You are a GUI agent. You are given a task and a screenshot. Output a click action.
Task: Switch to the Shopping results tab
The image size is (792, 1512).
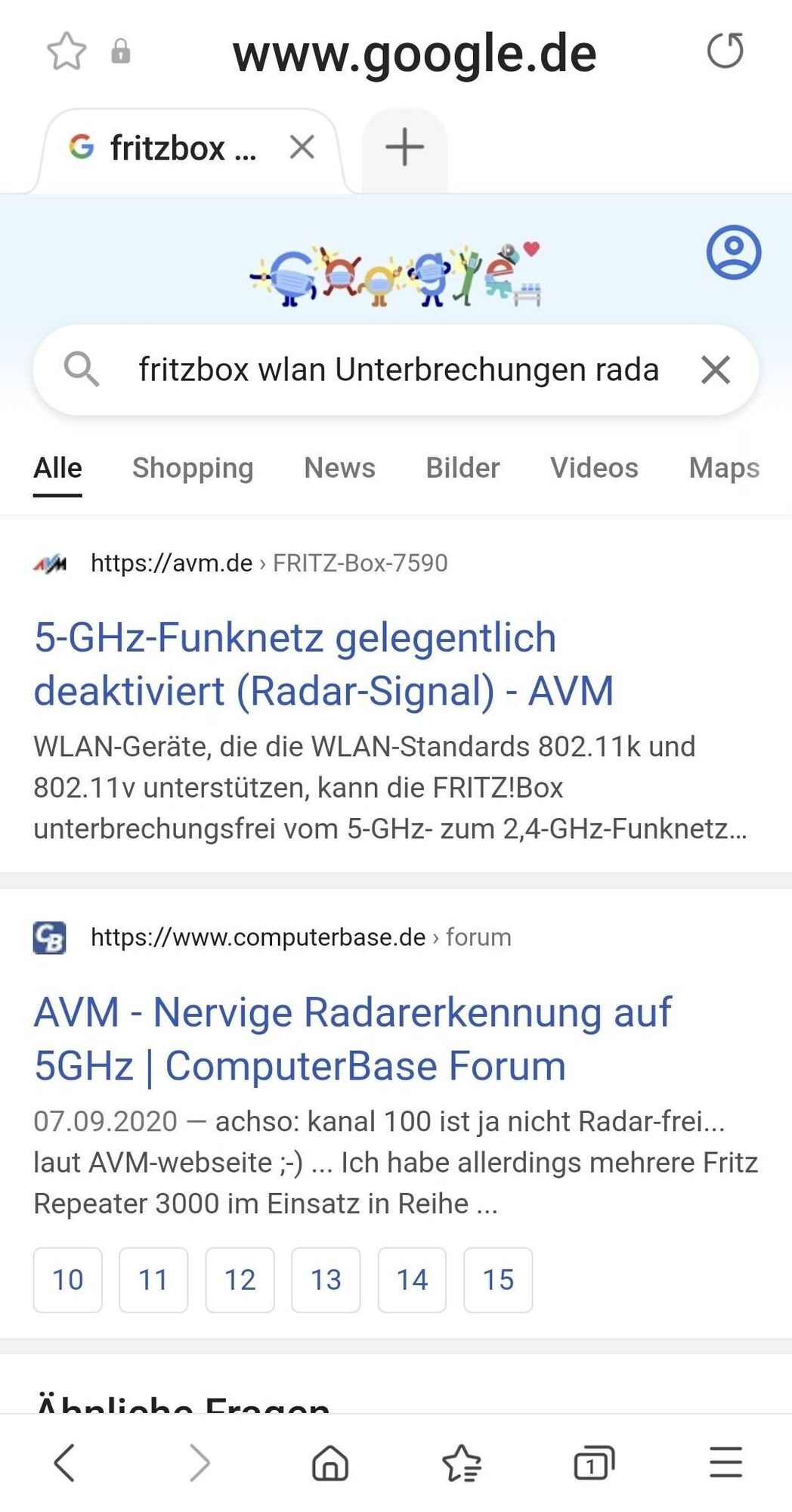pos(193,468)
